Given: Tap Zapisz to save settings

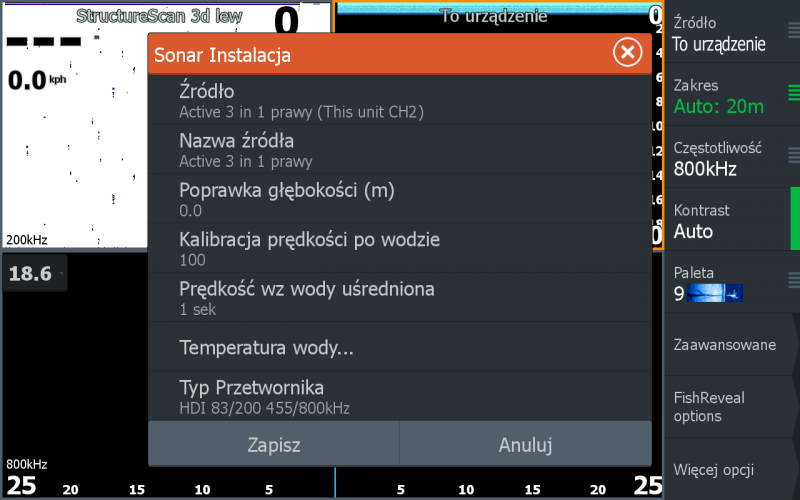Looking at the screenshot, I should pos(274,445).
